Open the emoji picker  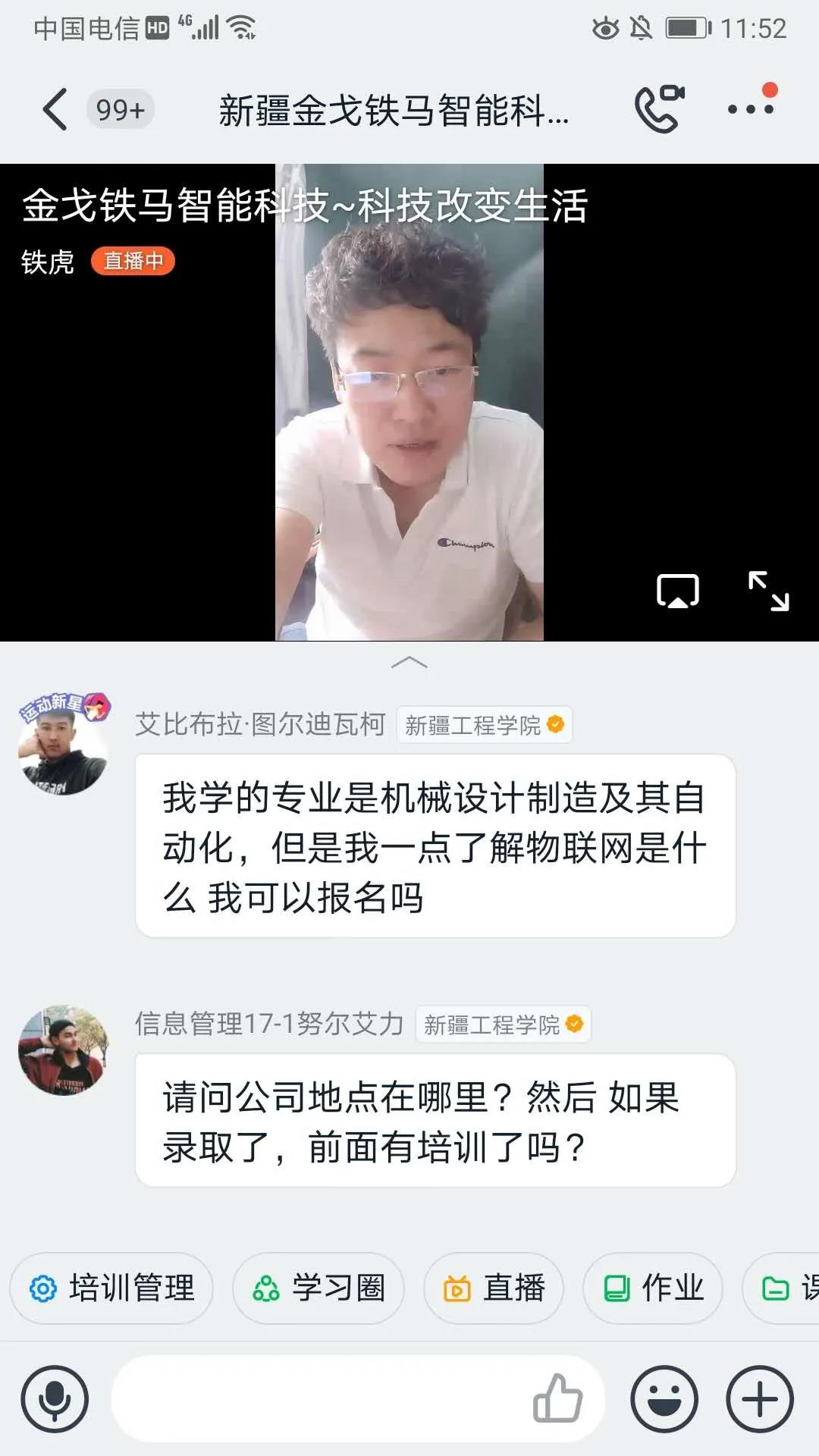click(664, 1399)
